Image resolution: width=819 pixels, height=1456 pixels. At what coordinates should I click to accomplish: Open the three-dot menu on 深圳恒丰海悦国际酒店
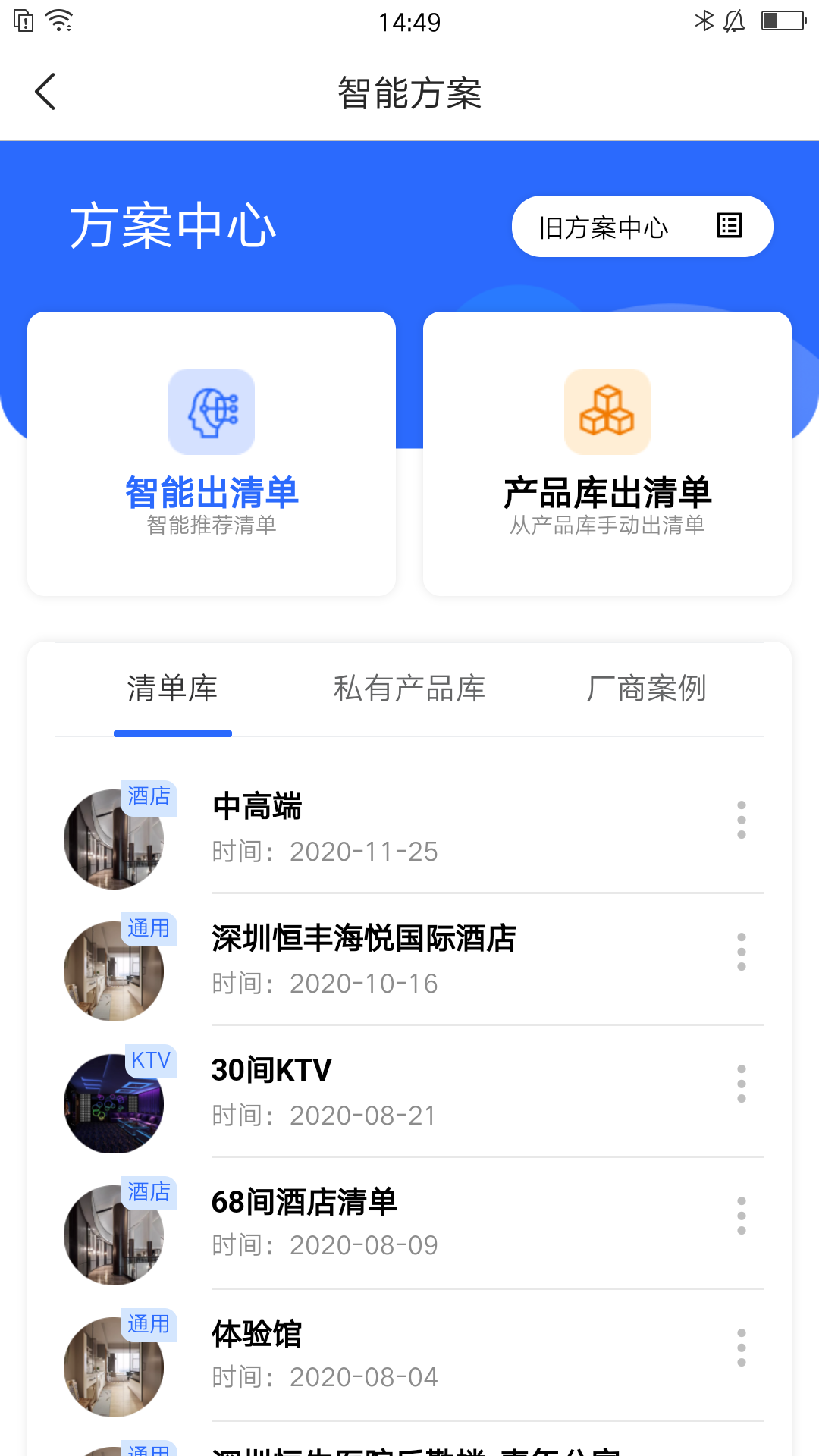point(741,952)
